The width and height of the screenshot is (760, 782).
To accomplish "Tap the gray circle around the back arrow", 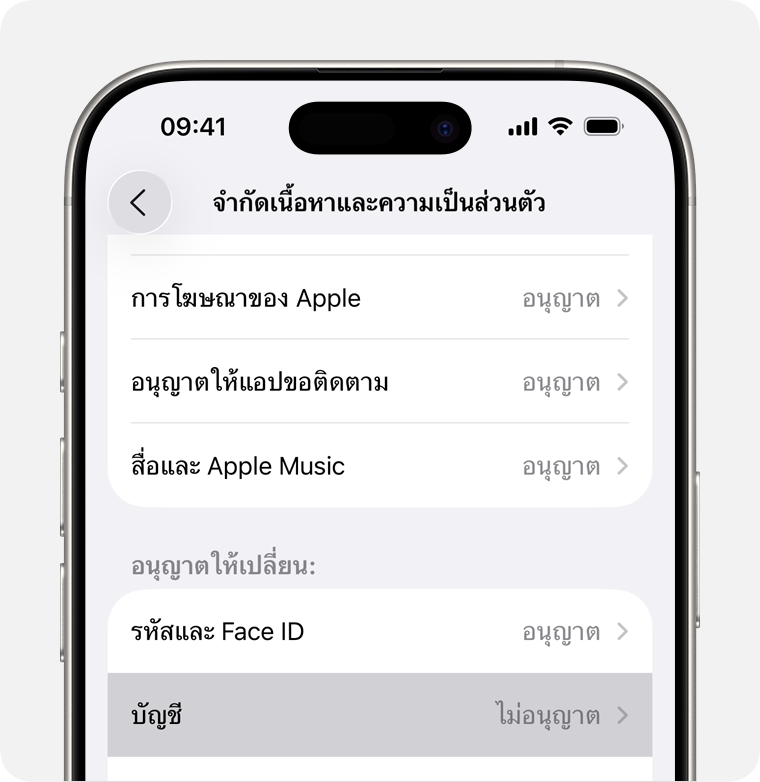I will (x=139, y=202).
